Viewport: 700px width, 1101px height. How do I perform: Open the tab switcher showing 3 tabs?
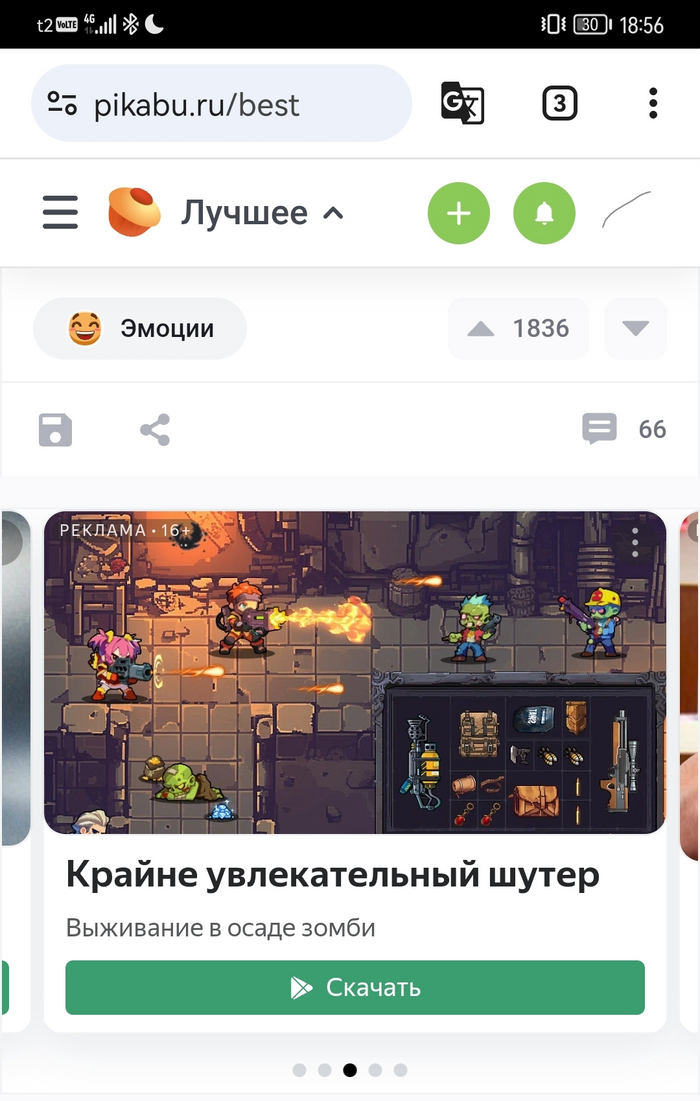pyautogui.click(x=559, y=103)
